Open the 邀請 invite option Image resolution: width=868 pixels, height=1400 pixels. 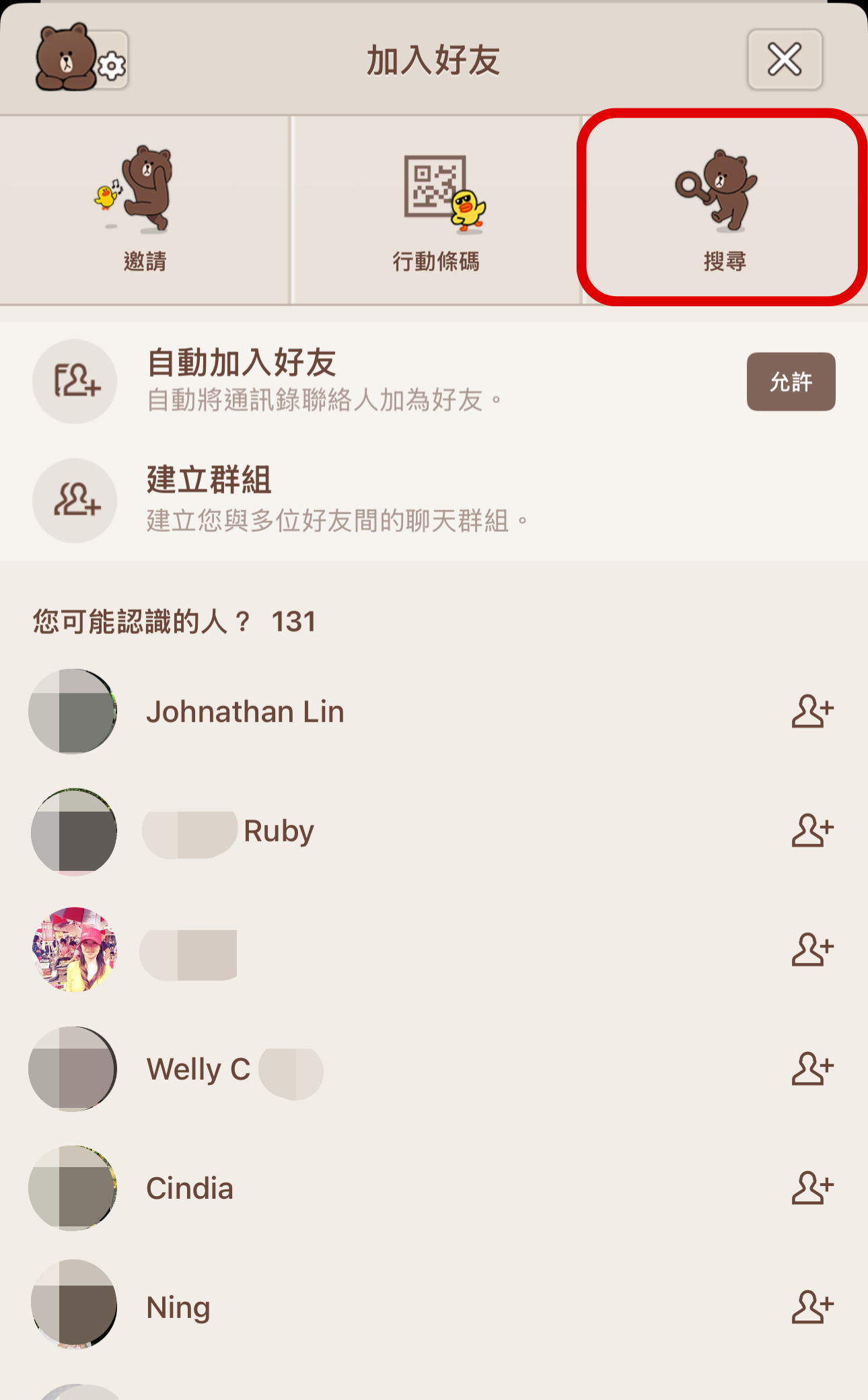point(145,210)
